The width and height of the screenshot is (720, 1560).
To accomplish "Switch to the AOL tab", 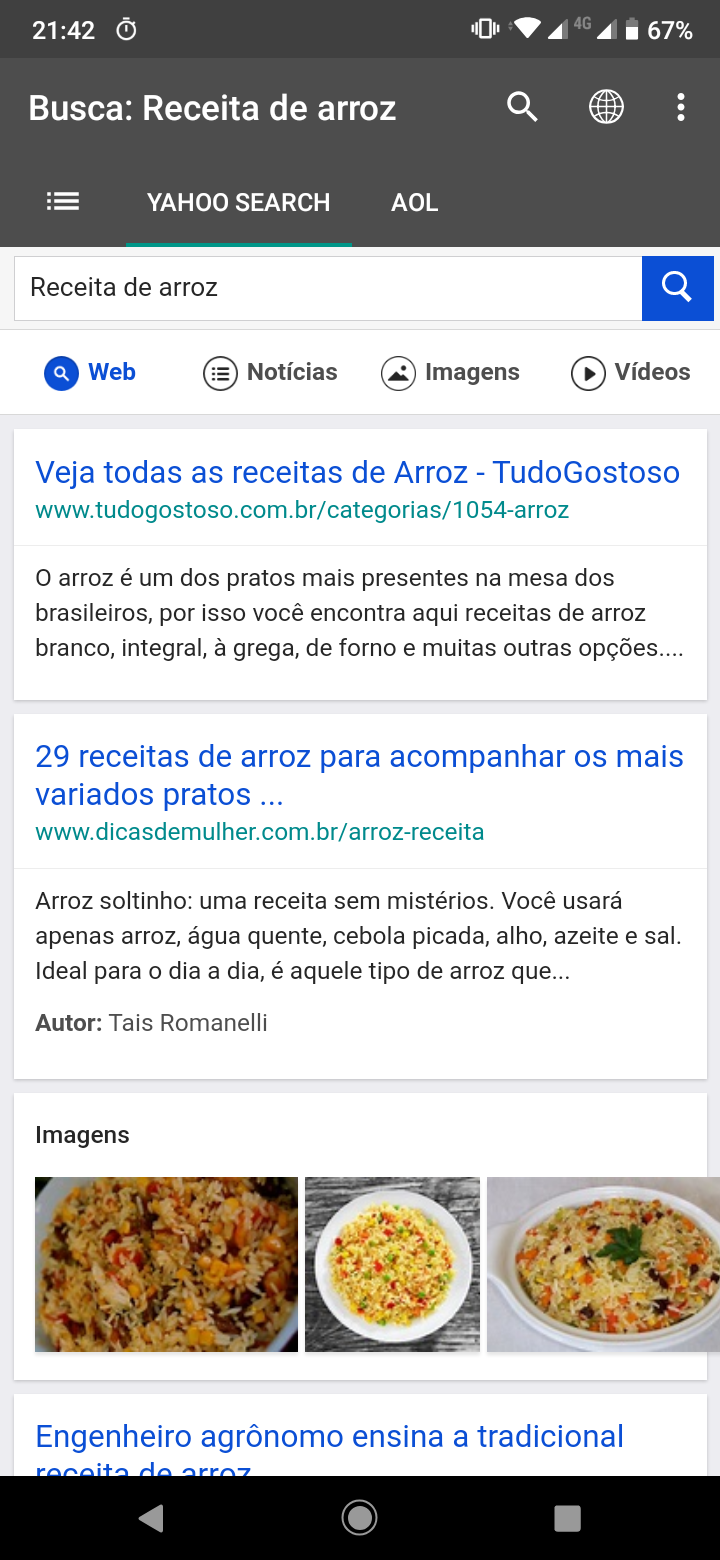I will 414,202.
